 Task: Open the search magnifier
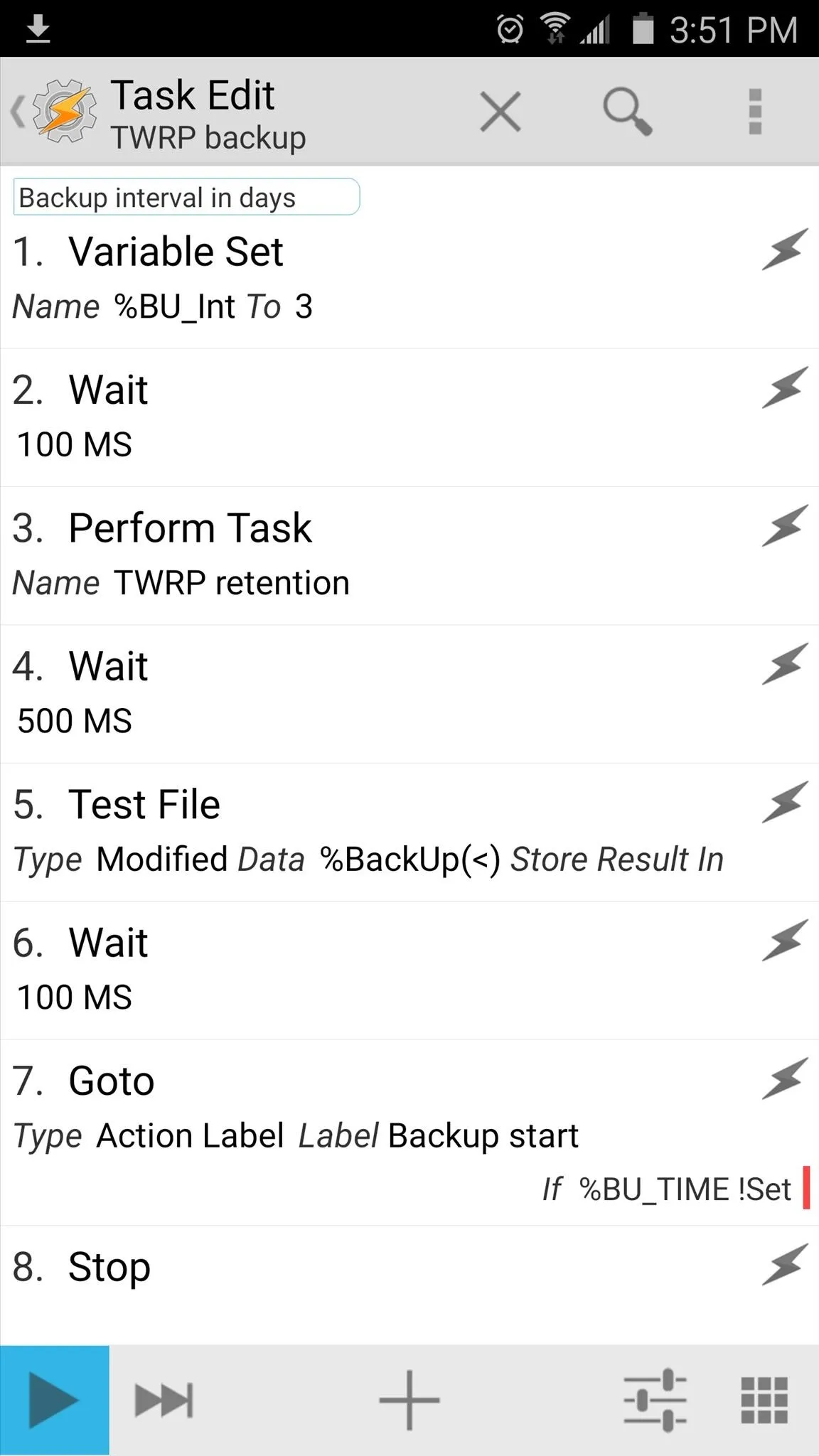(x=627, y=112)
